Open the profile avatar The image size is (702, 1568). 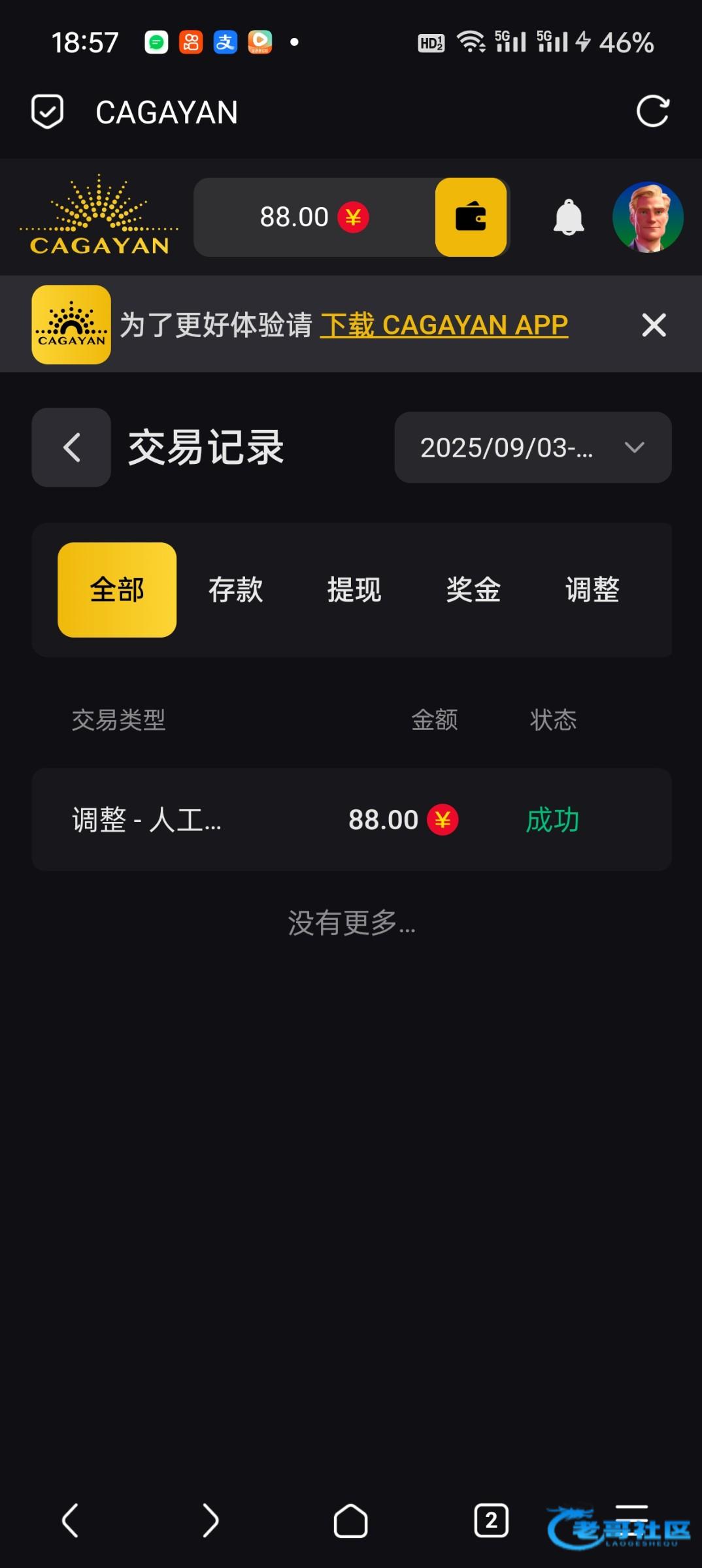648,217
